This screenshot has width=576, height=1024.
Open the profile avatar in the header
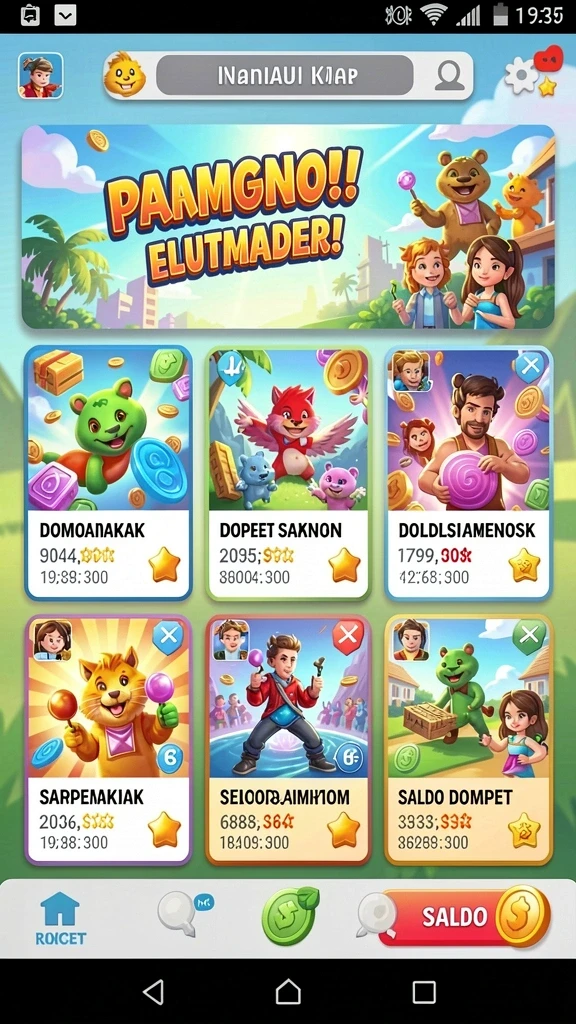click(x=40, y=76)
